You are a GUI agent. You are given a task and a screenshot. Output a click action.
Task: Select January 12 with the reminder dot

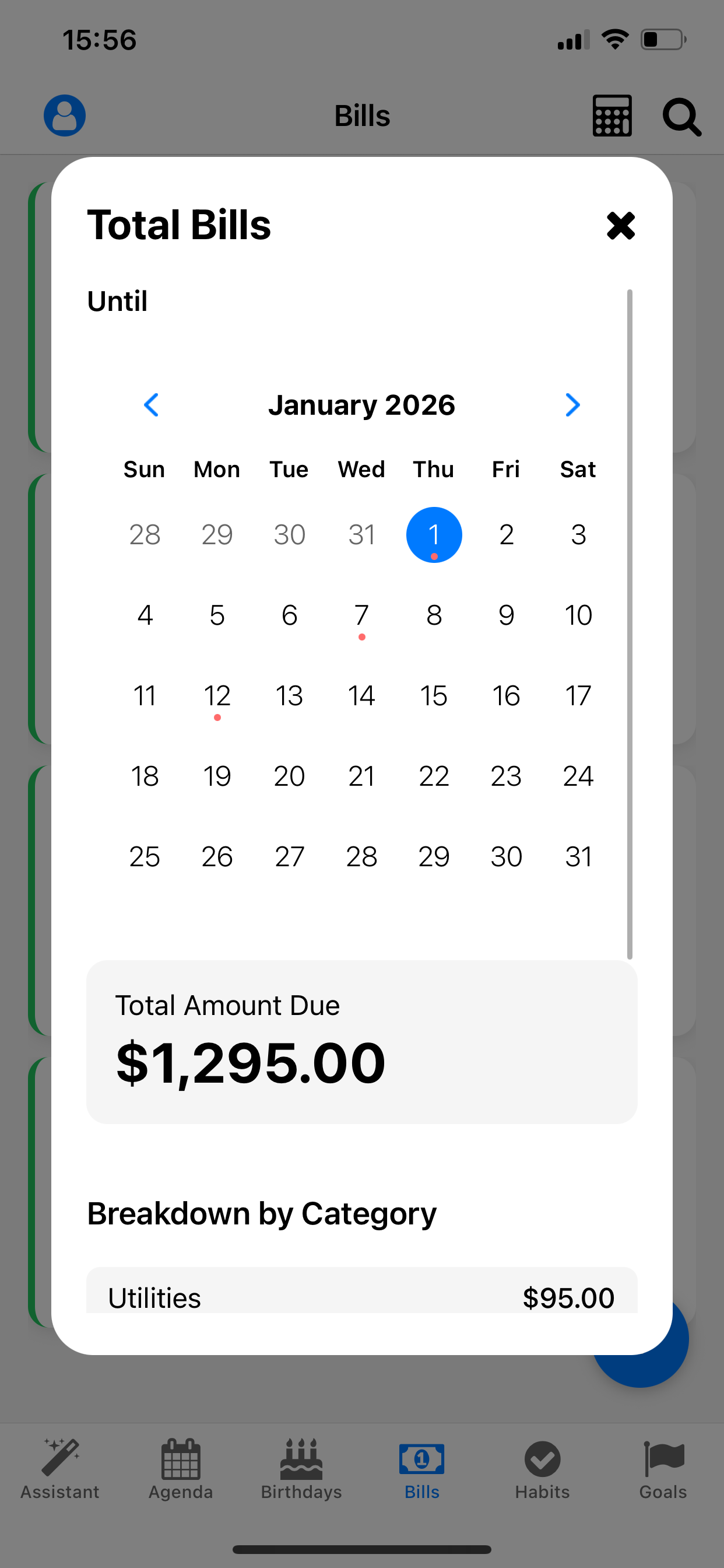(x=217, y=695)
